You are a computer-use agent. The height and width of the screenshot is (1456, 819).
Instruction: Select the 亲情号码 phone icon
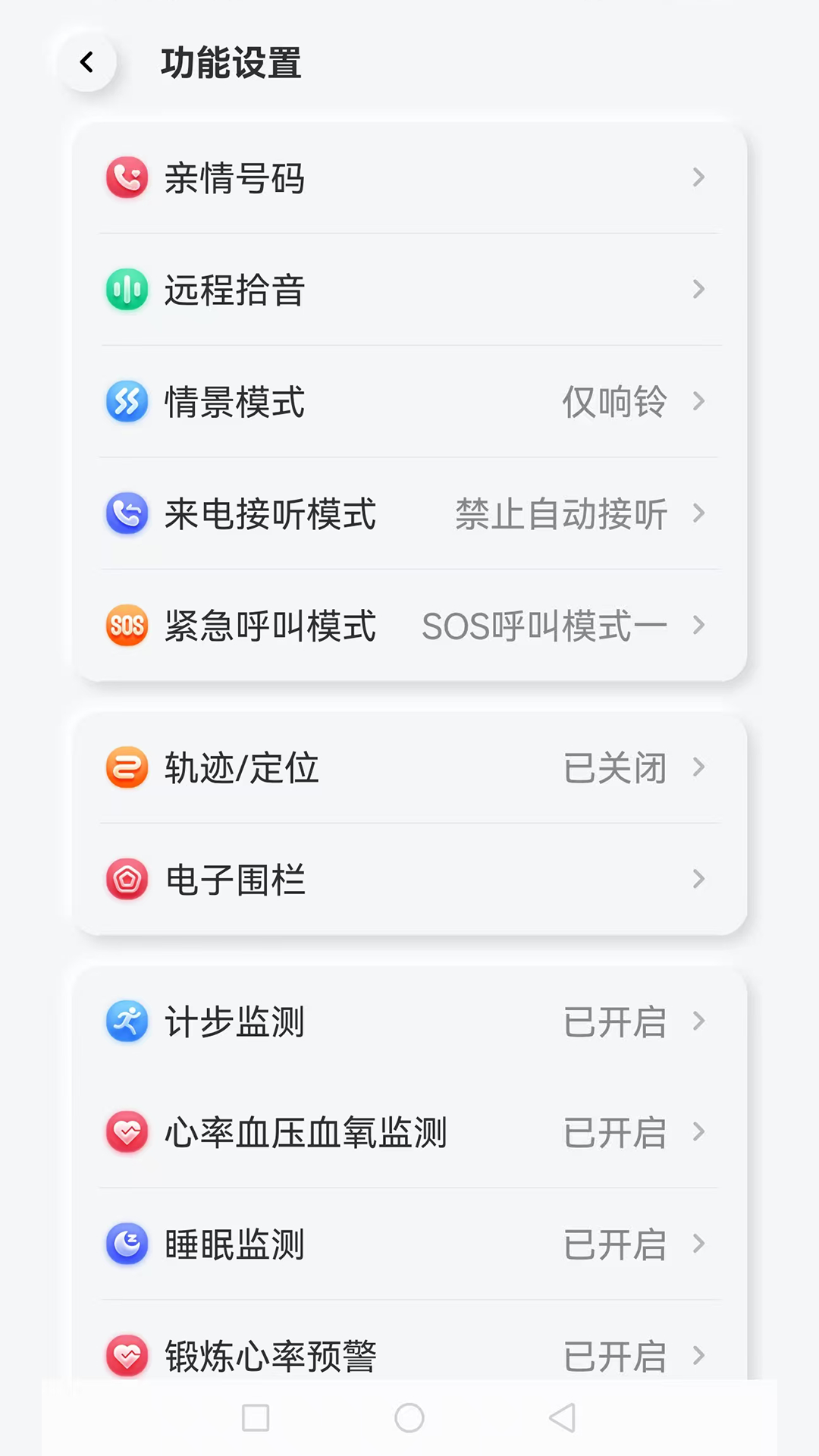tap(127, 178)
